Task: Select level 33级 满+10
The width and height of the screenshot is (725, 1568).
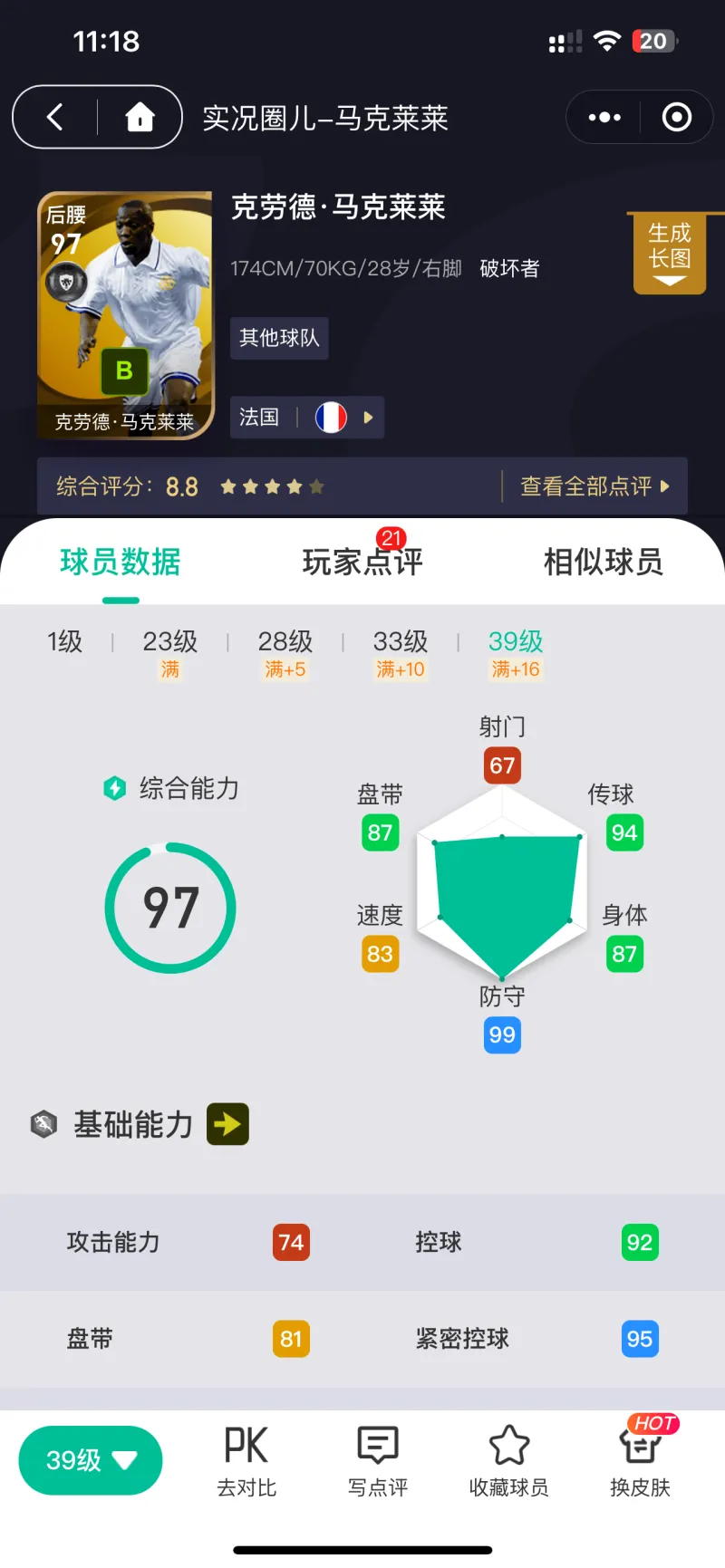Action: click(400, 653)
